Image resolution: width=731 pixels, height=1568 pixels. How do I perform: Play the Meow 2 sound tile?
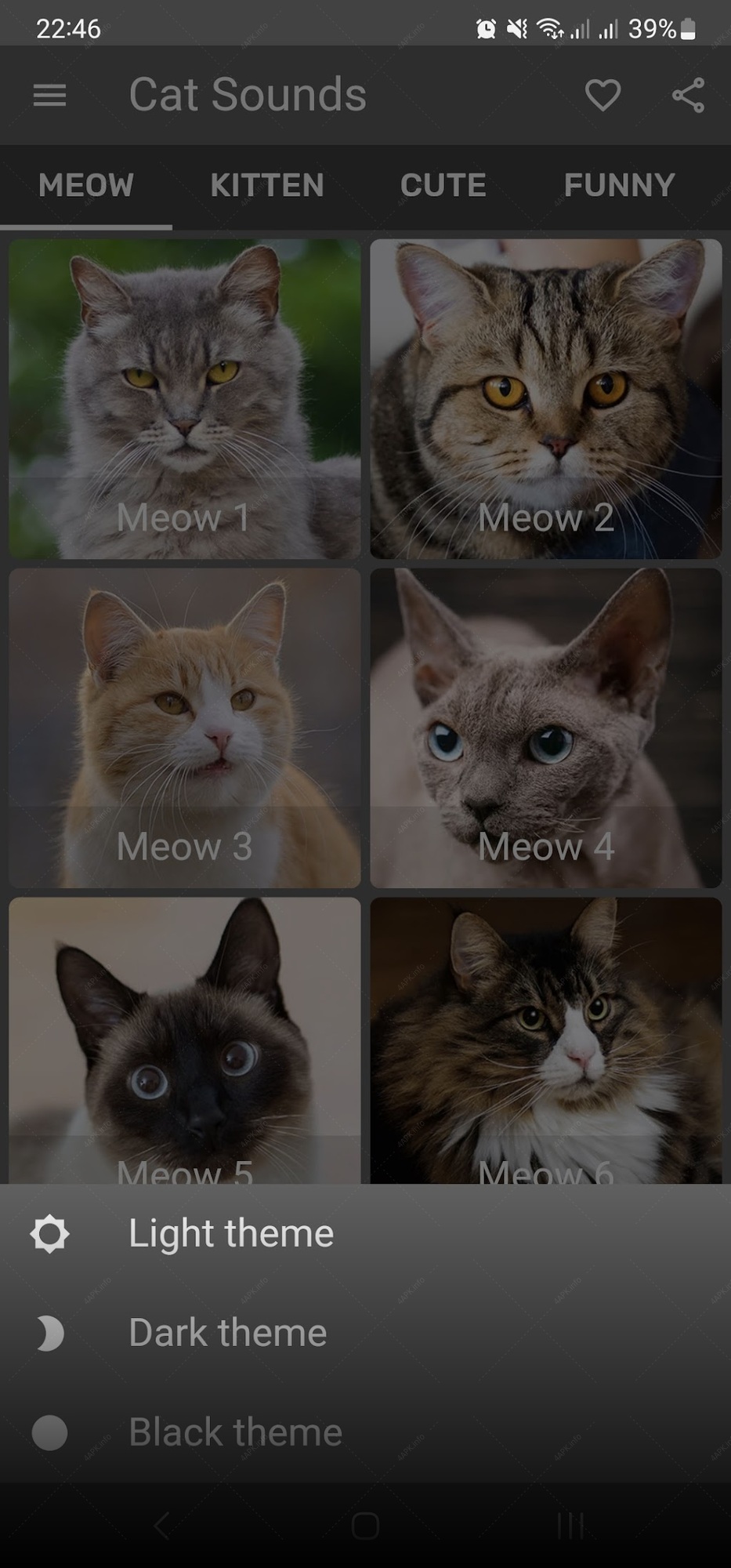(x=546, y=399)
